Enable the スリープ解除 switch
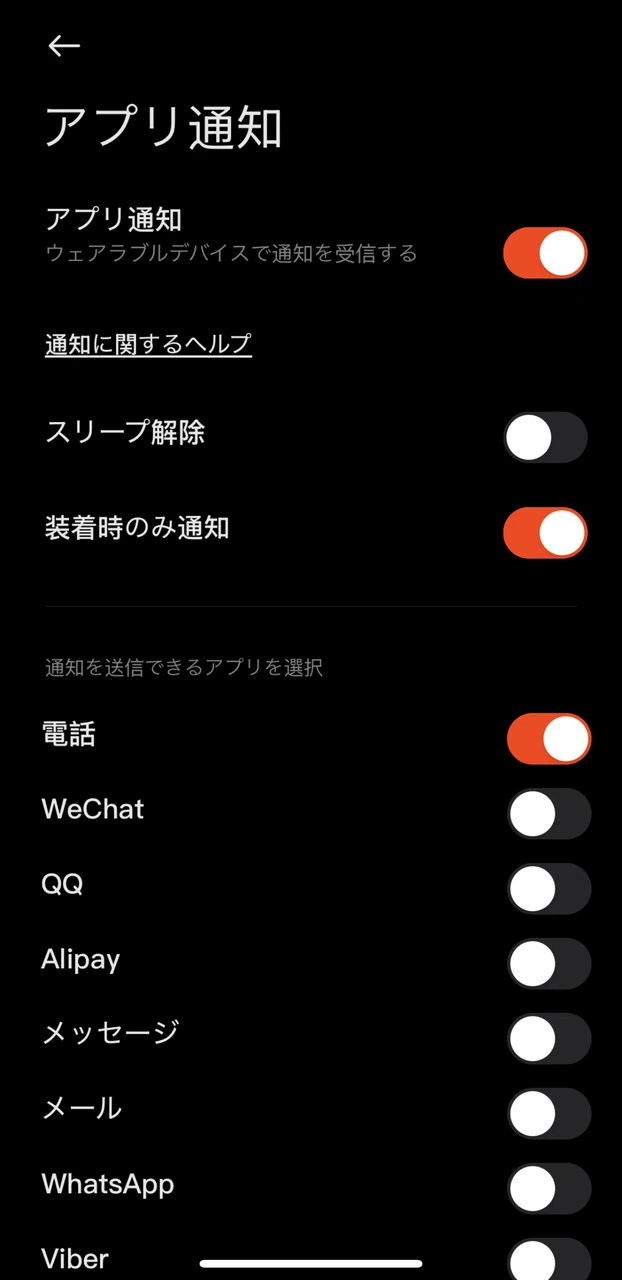Viewport: 622px width, 1280px height. click(x=544, y=437)
